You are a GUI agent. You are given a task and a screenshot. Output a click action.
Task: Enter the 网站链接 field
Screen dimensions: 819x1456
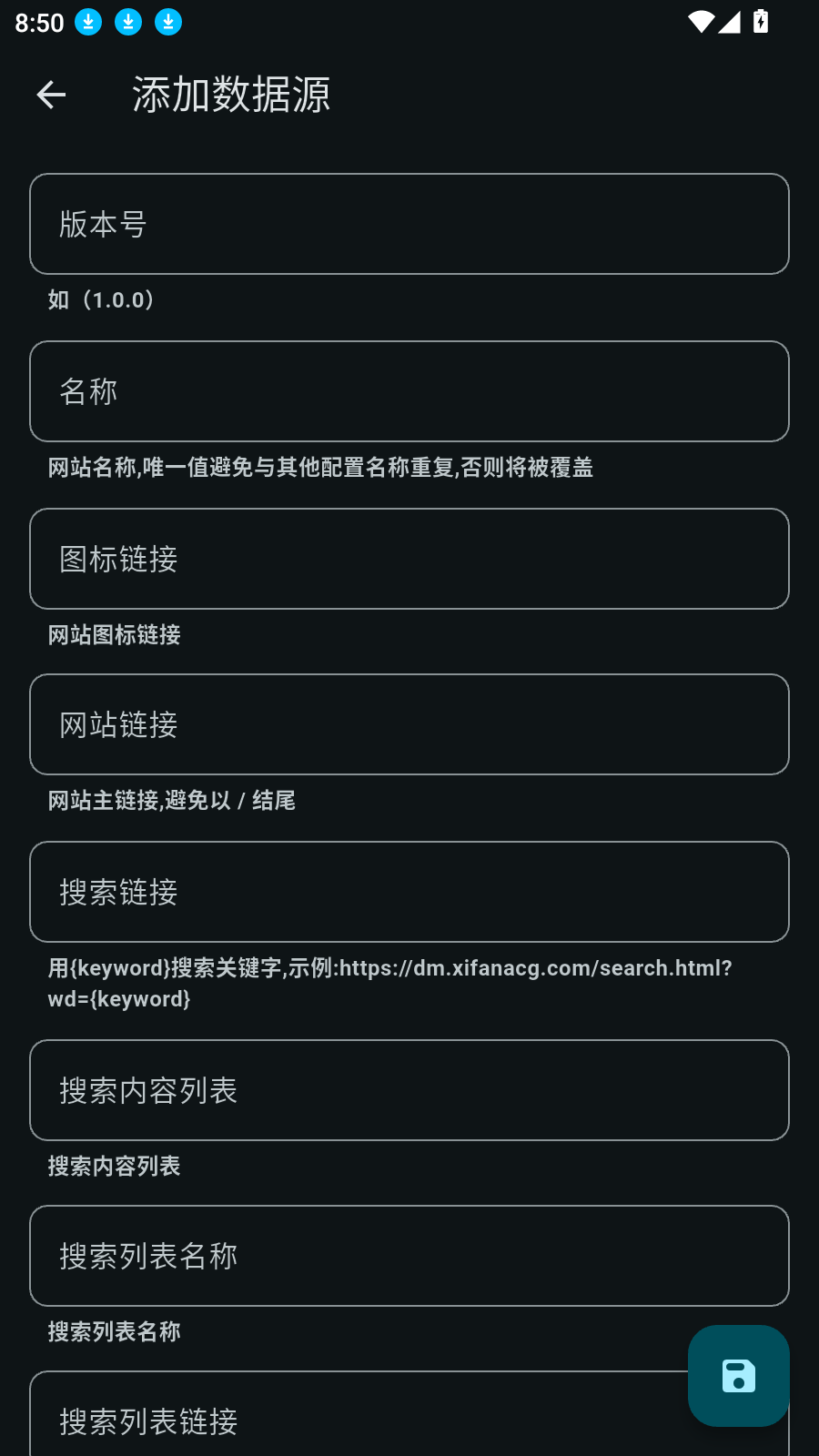coord(409,724)
